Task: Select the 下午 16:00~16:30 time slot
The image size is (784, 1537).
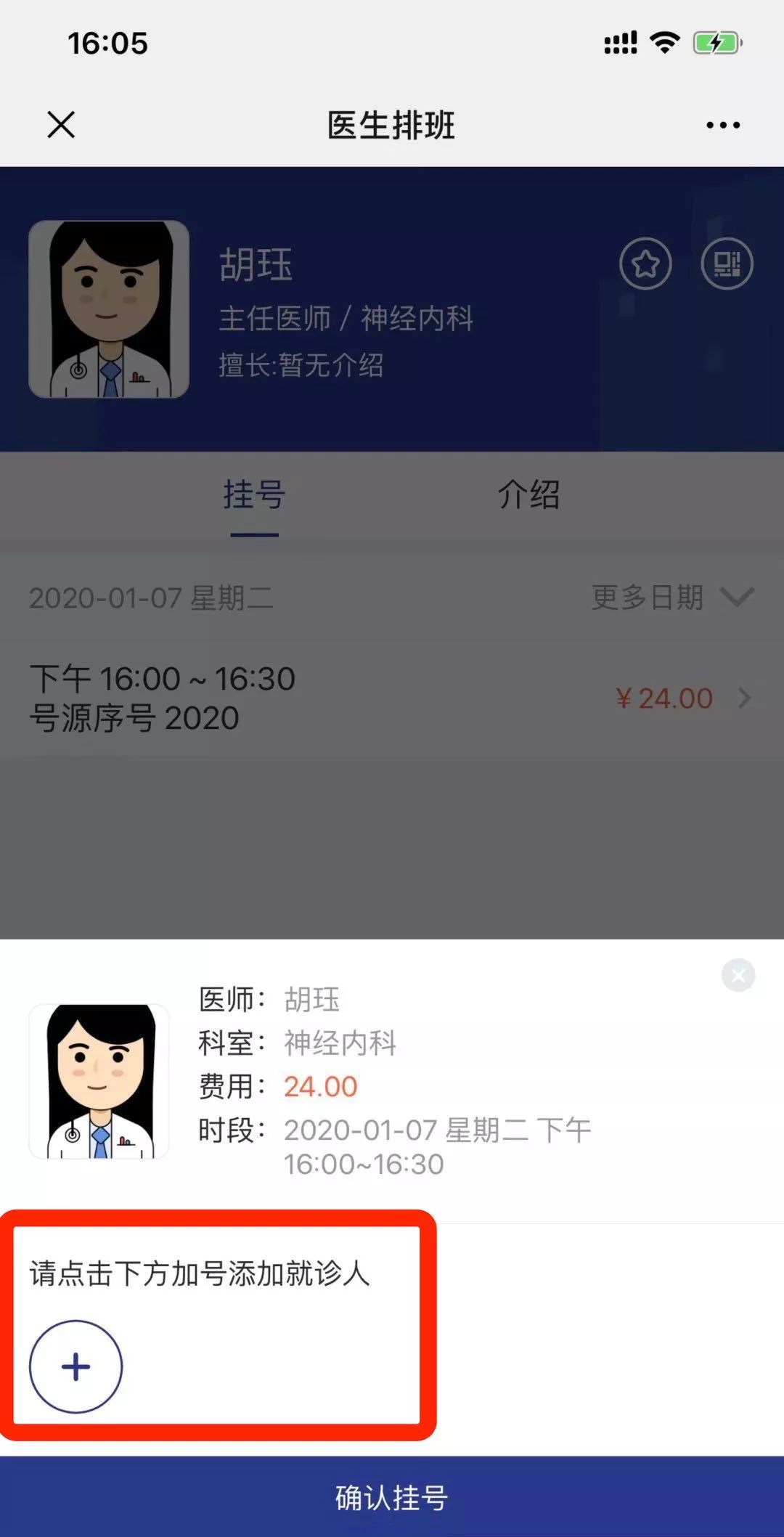Action: tap(392, 698)
